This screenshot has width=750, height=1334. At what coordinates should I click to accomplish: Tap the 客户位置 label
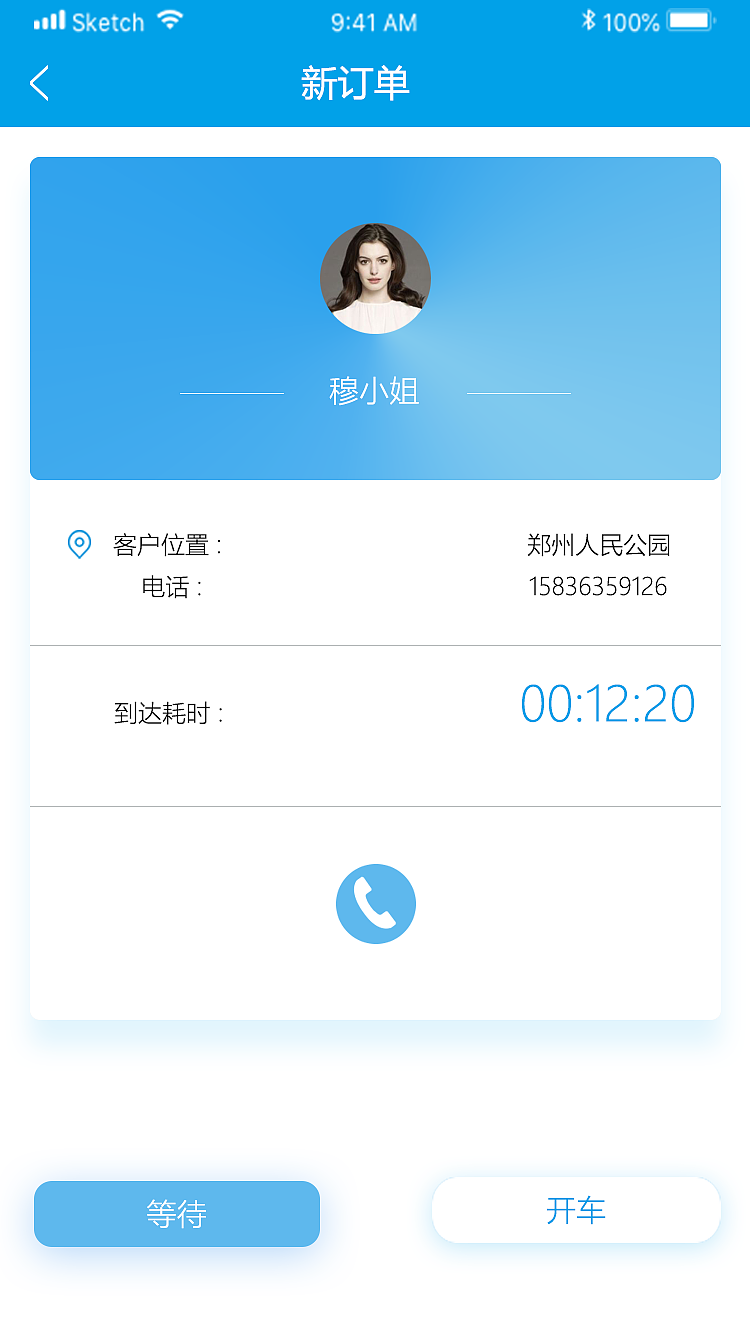[x=172, y=545]
